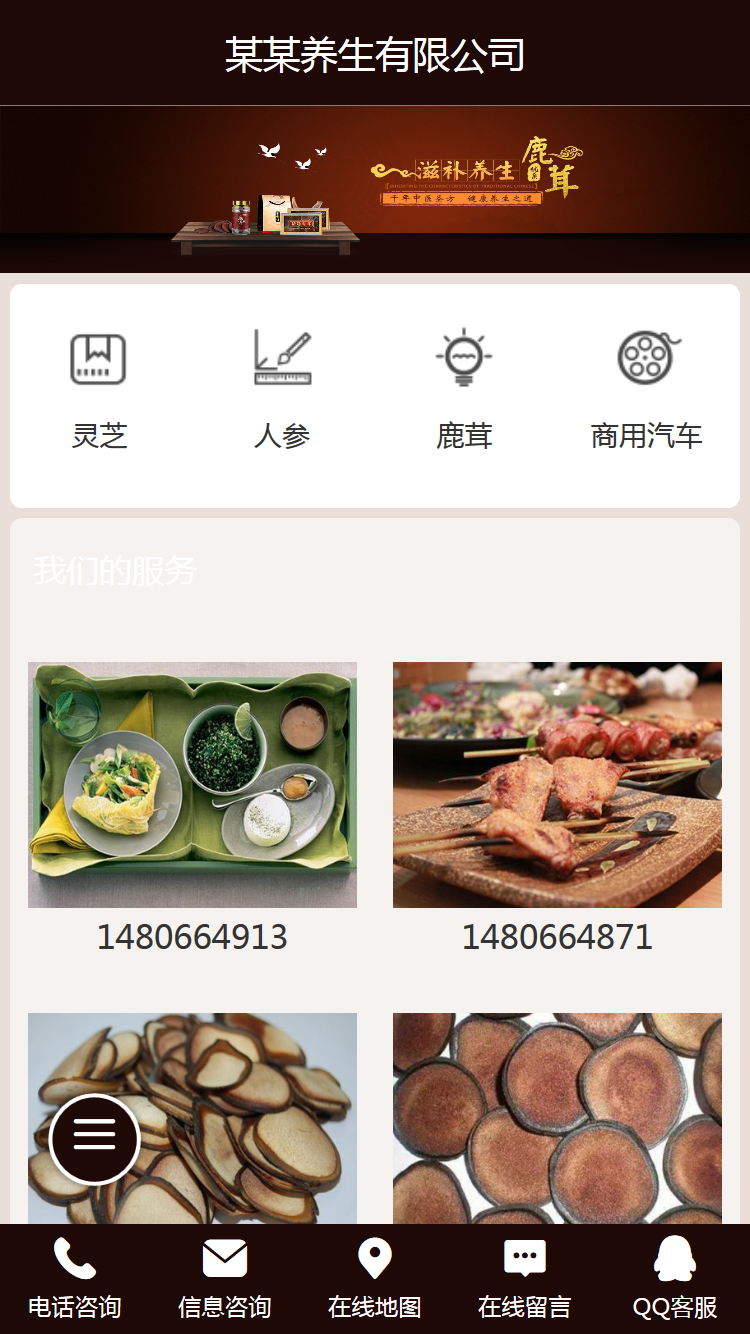Image resolution: width=750 pixels, height=1334 pixels.
Task: Select the 鹿茸 category
Action: pos(464,392)
